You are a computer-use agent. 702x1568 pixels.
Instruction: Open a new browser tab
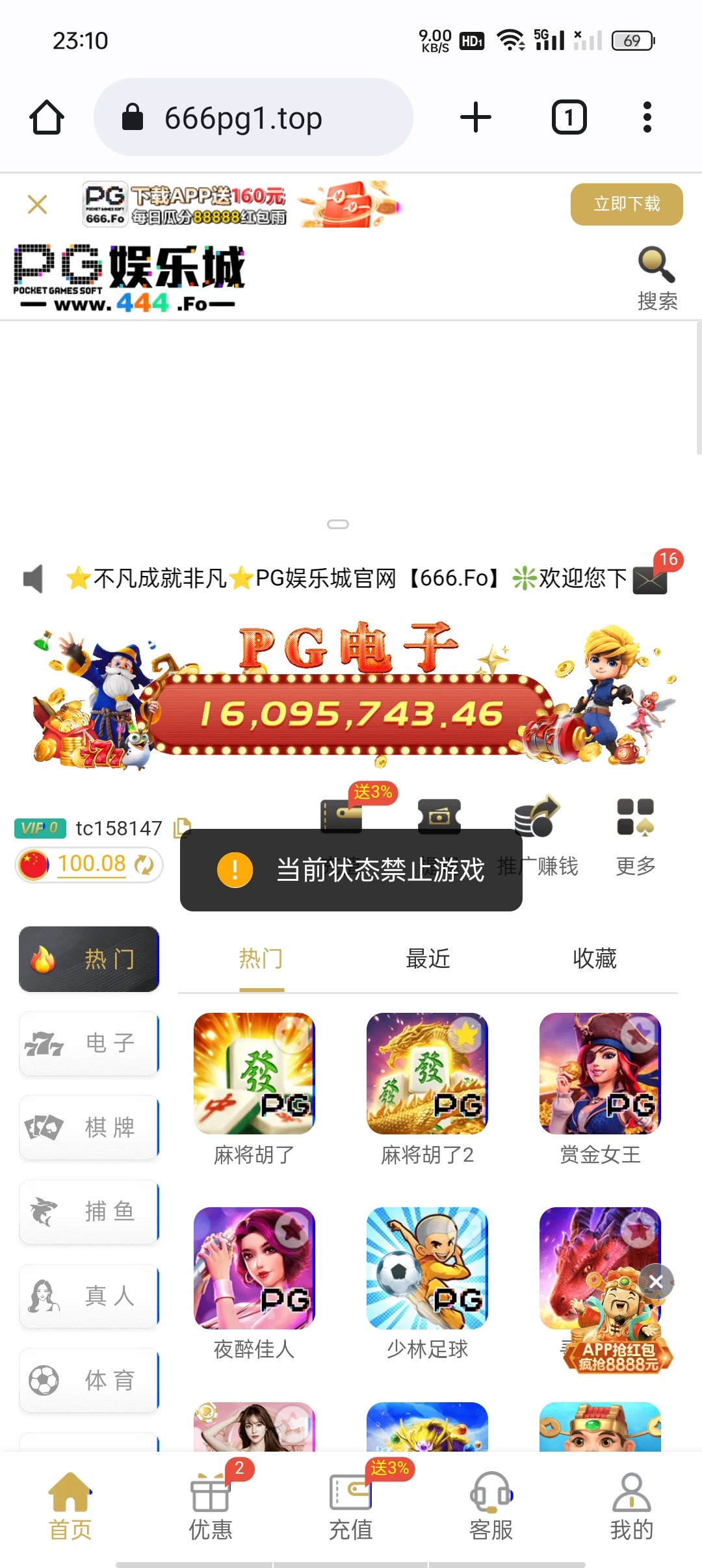pos(475,118)
